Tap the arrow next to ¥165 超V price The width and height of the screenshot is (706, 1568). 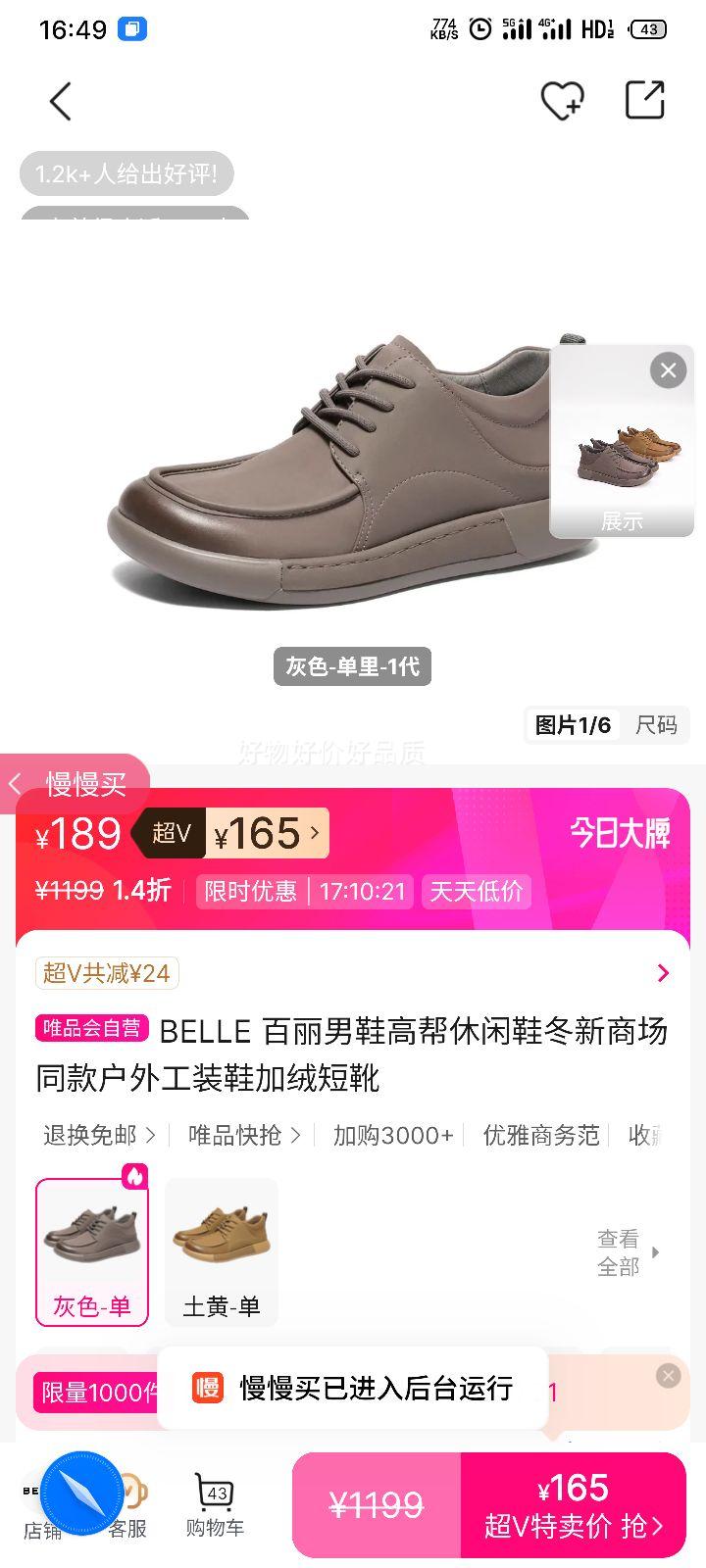point(315,833)
